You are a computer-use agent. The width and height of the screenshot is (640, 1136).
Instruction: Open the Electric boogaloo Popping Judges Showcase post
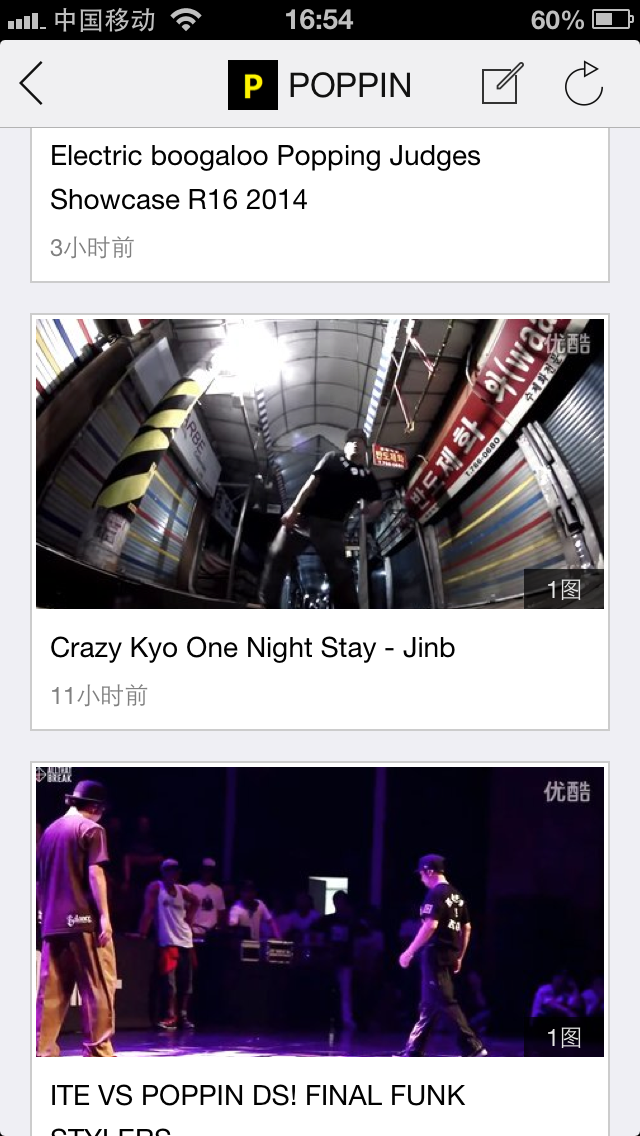[x=265, y=178]
